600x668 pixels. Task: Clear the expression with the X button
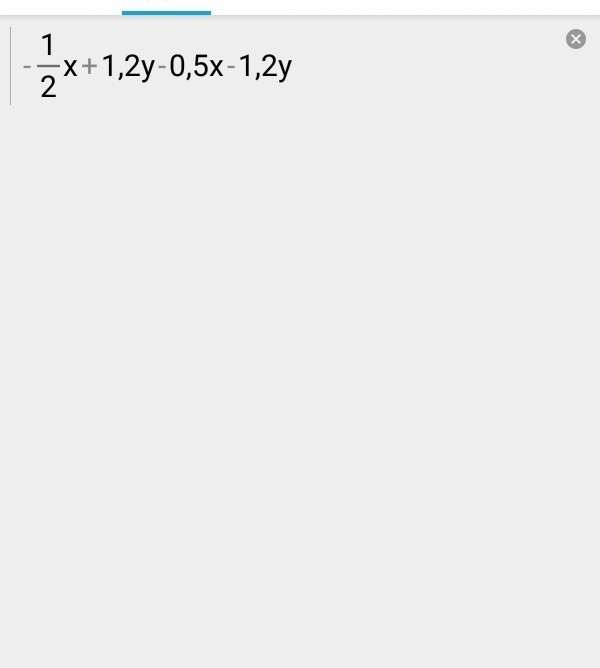click(576, 39)
